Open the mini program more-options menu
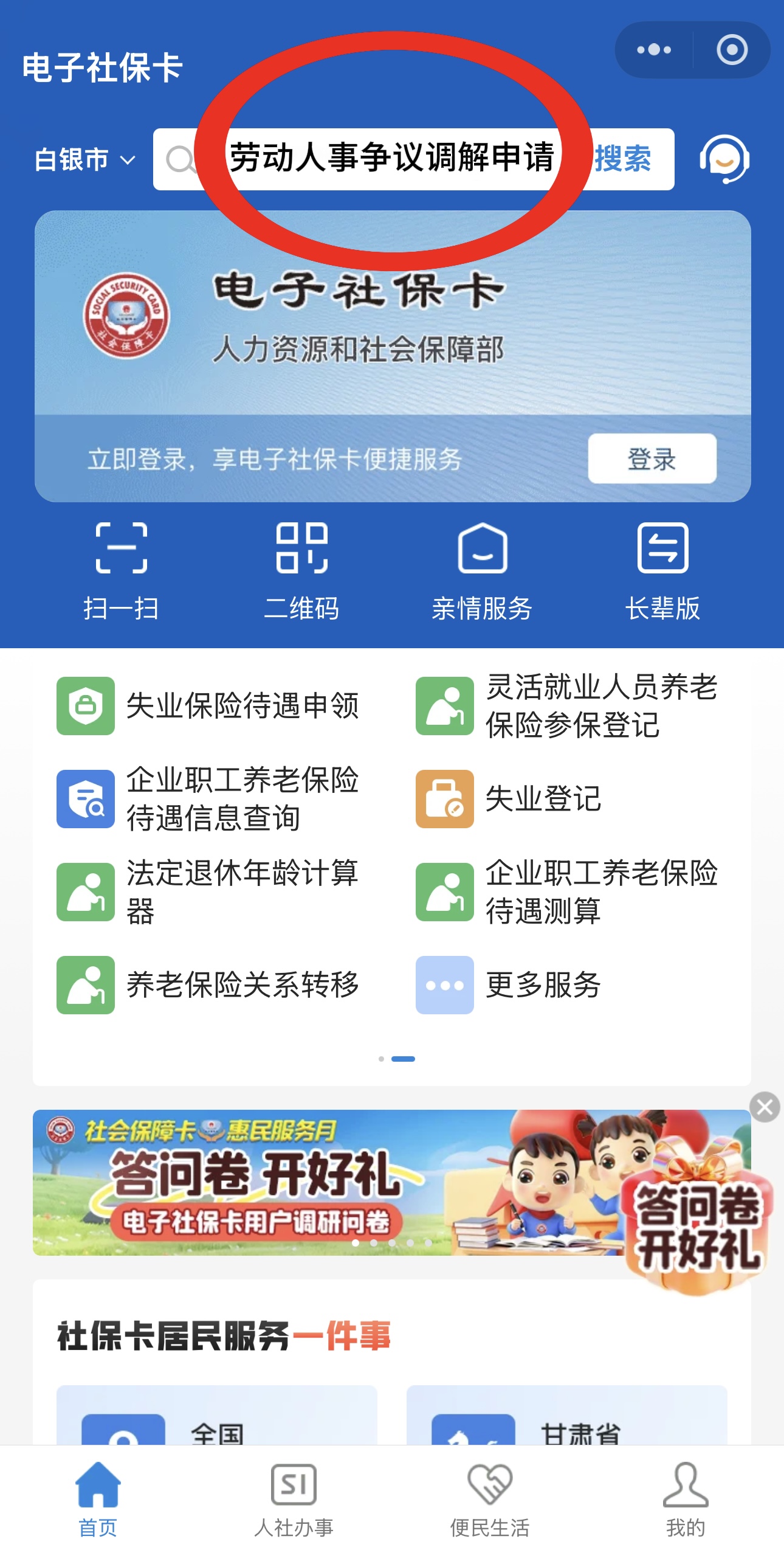 click(x=654, y=50)
